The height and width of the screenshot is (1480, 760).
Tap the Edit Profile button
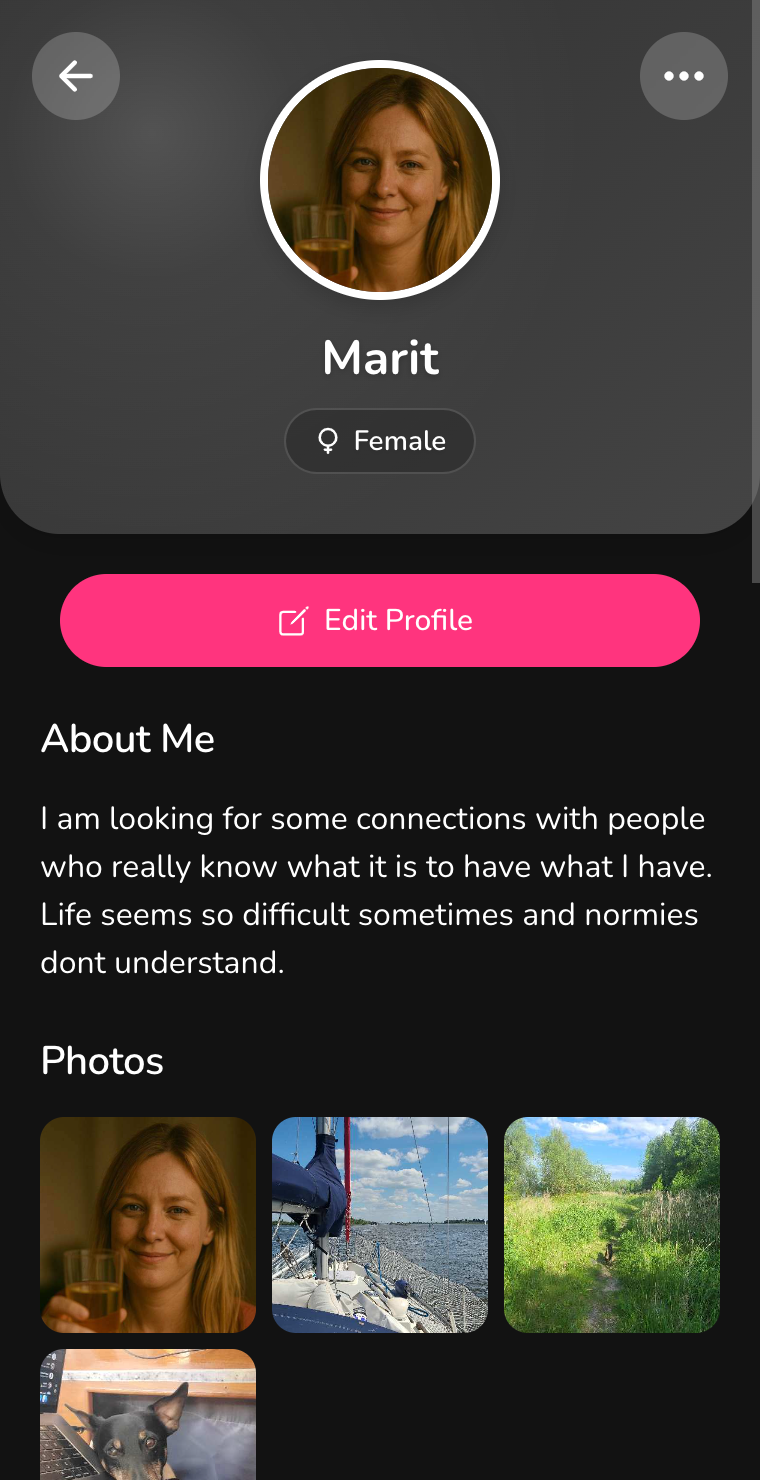[380, 620]
